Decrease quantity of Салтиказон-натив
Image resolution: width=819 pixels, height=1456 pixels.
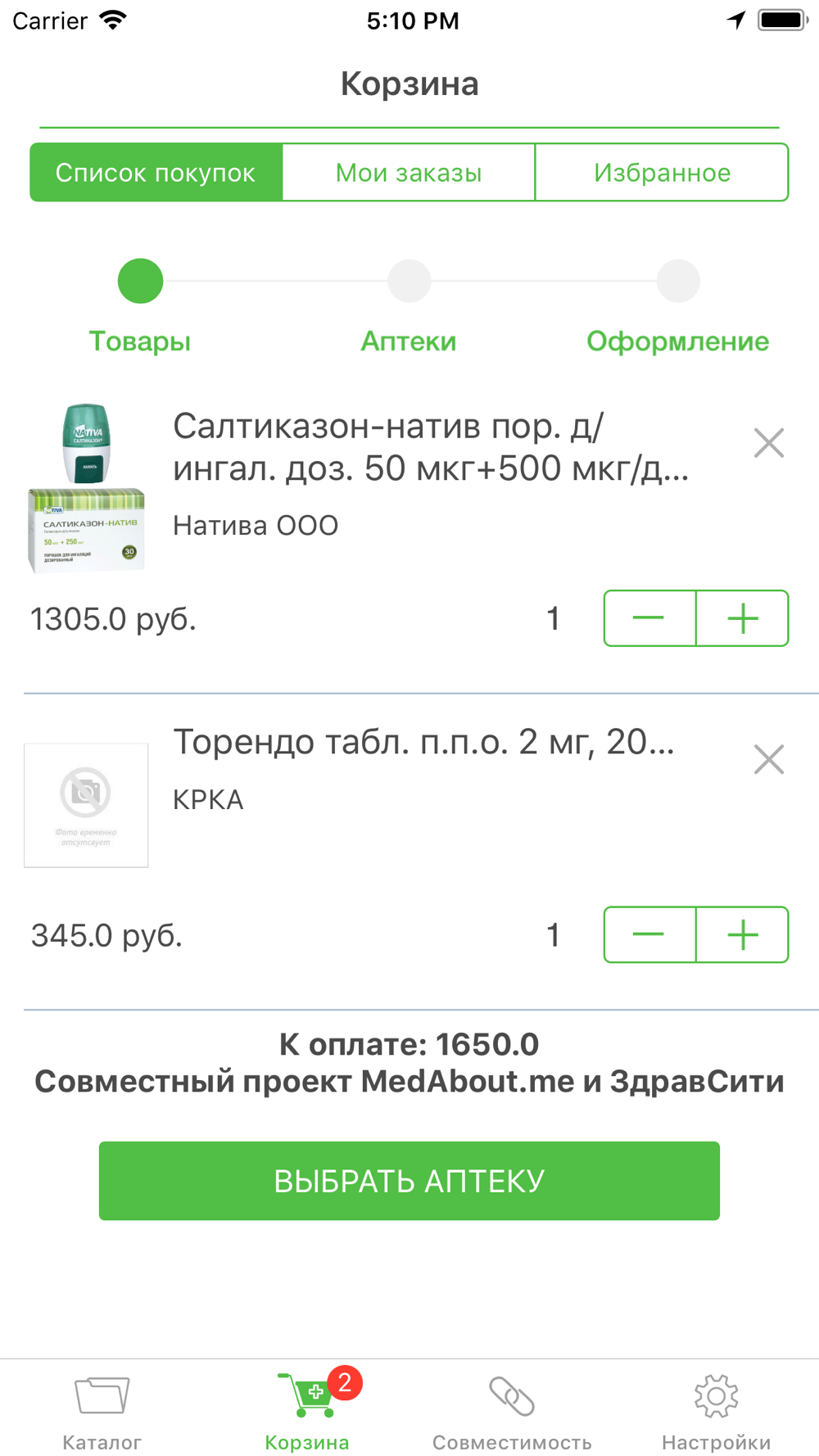coord(649,618)
